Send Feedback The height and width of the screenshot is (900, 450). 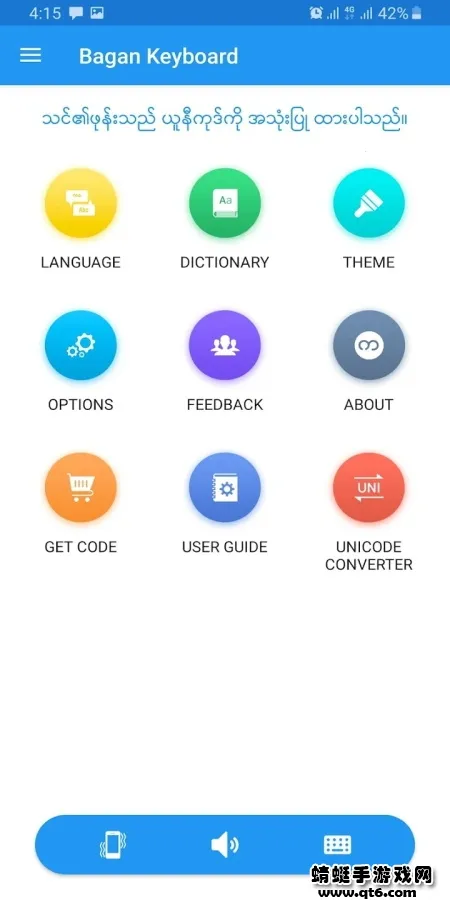click(x=225, y=345)
